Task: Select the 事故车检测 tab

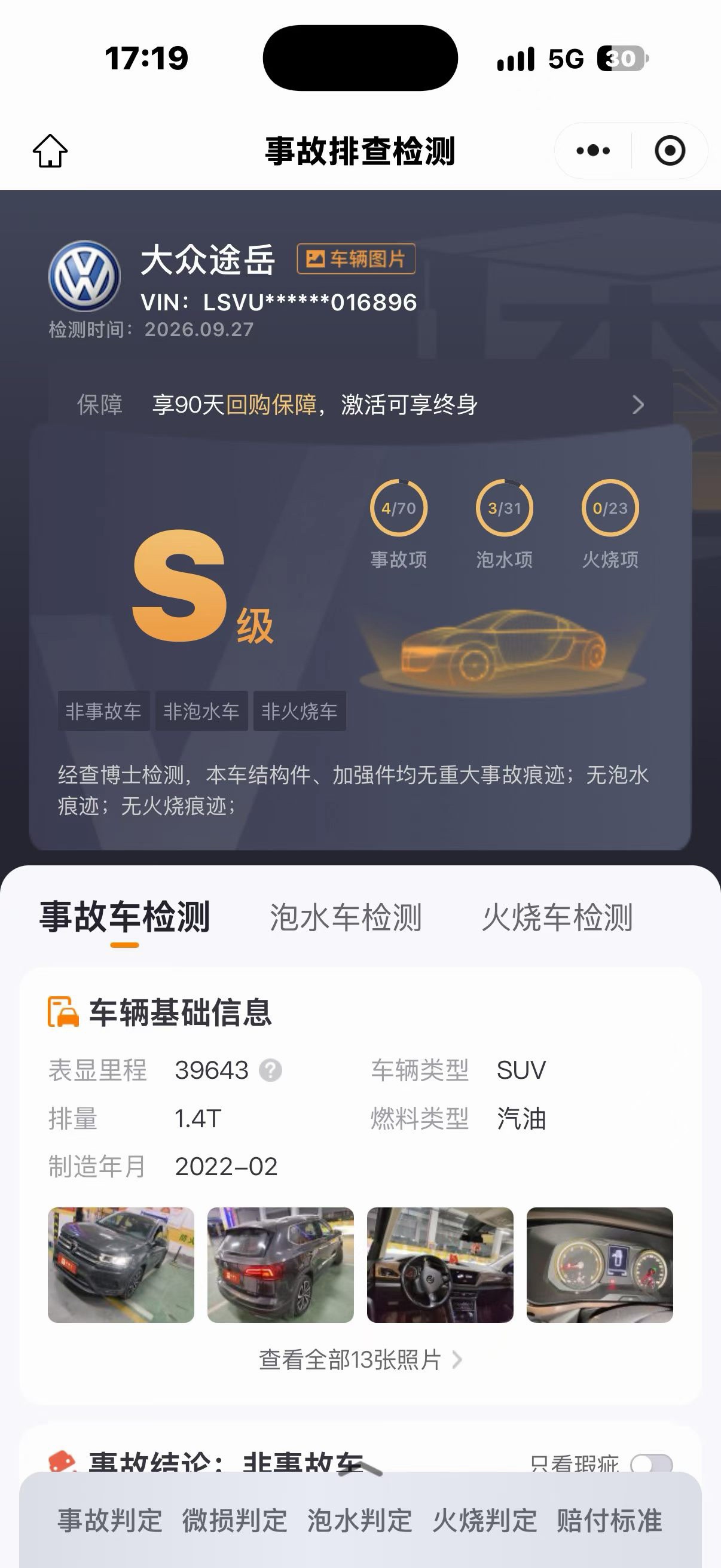Action: click(125, 917)
